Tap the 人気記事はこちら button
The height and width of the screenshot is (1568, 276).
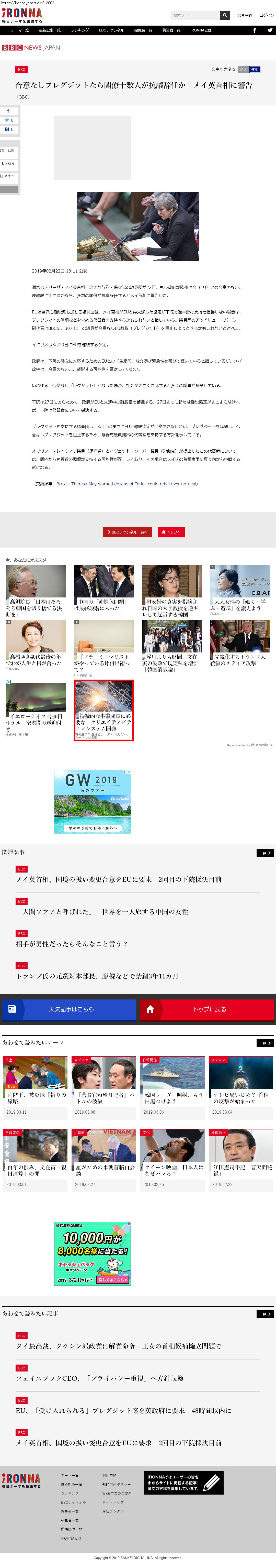[69, 1009]
